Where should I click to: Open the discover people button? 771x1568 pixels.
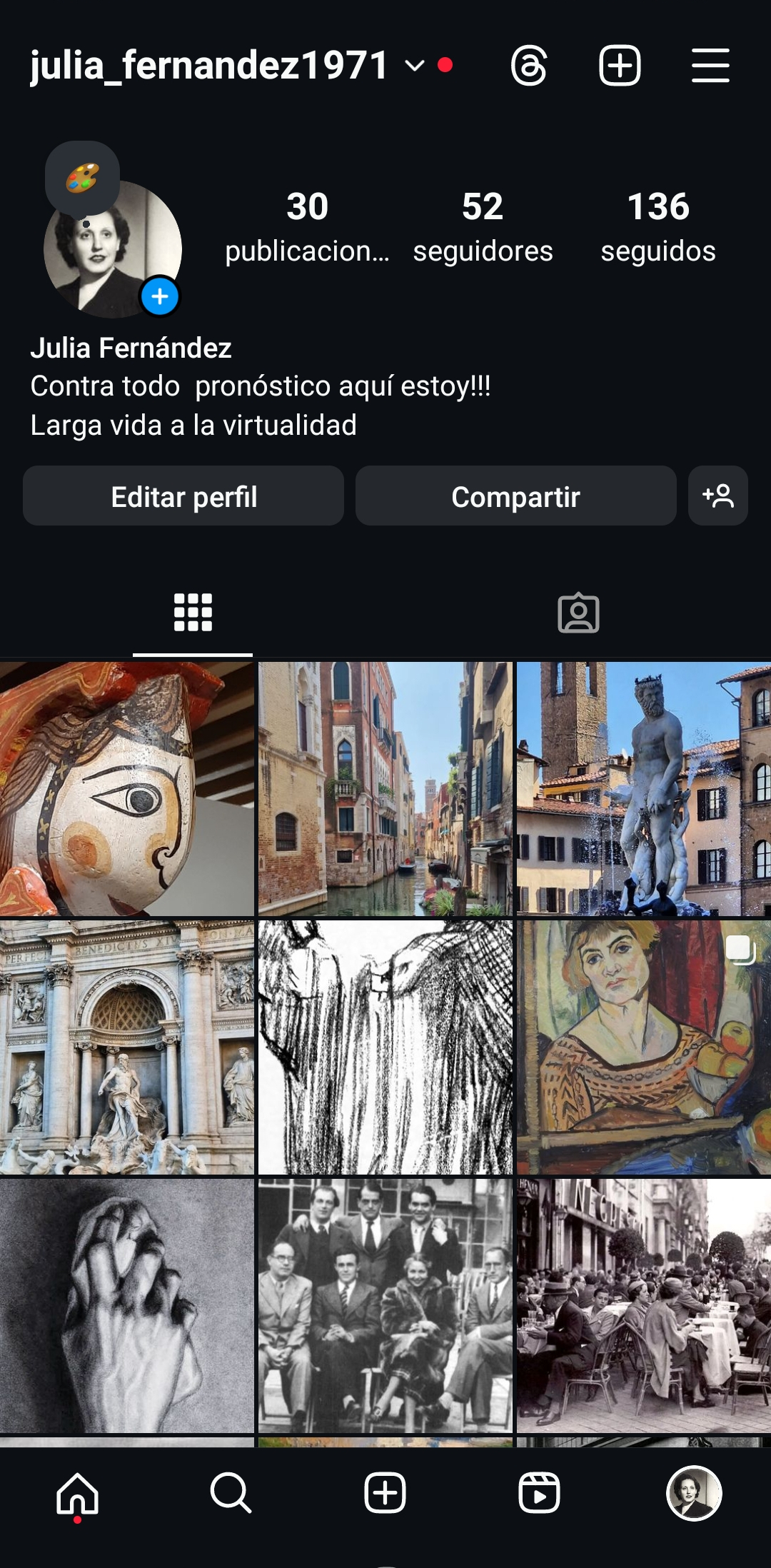point(717,496)
